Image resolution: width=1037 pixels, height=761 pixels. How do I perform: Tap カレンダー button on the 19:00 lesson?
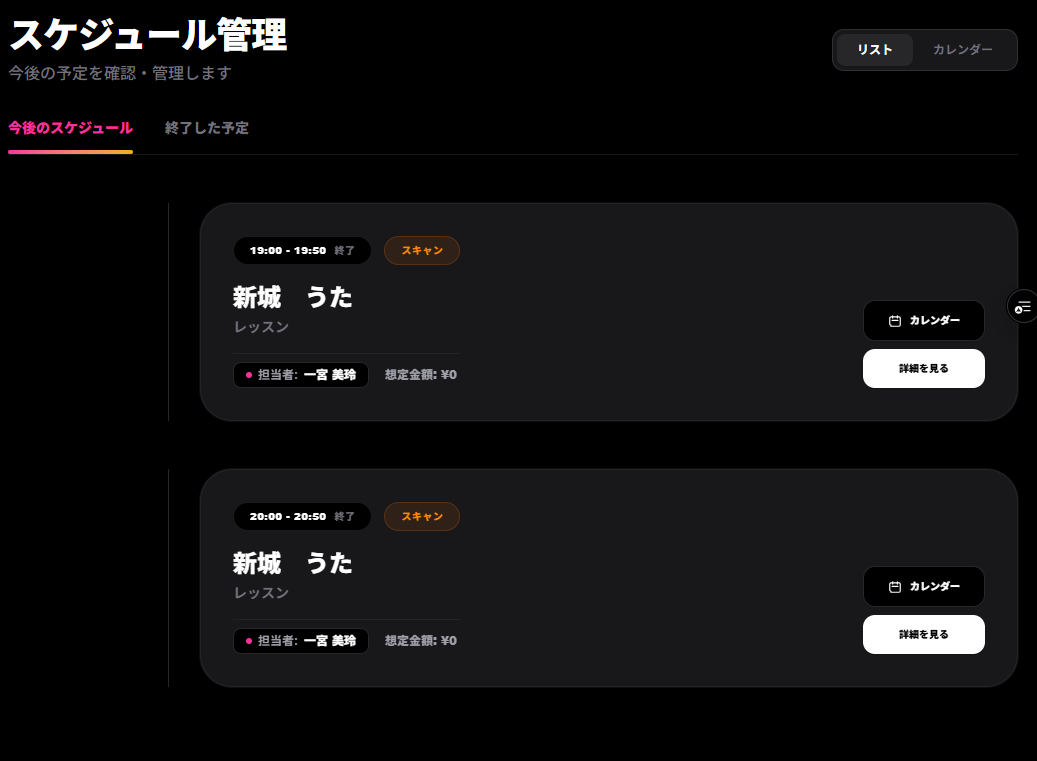coord(923,320)
